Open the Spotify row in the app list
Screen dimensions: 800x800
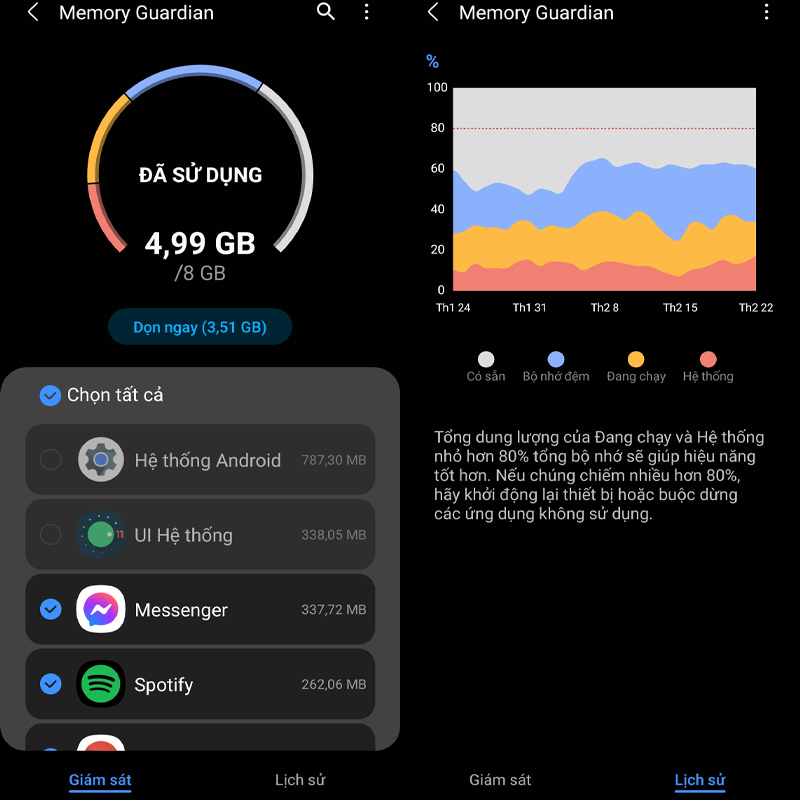tap(220, 684)
